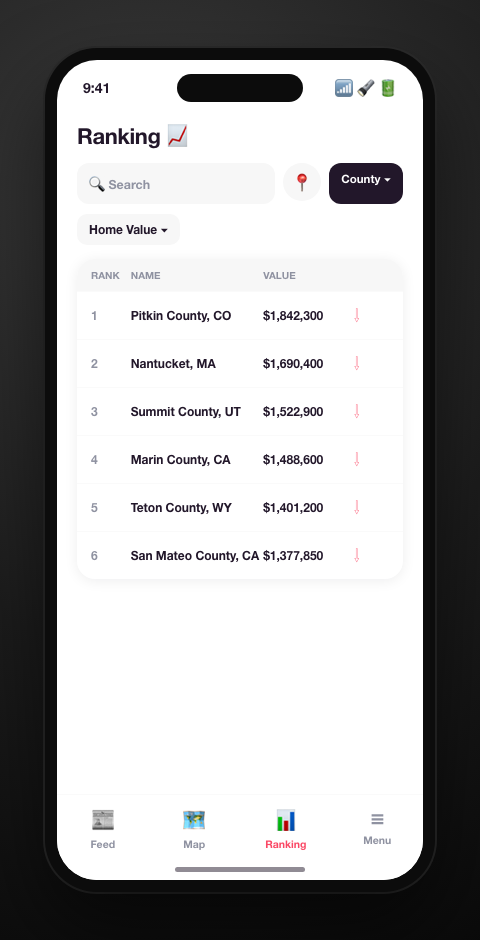This screenshot has height=940, width=480.
Task: Switch to the Map tab
Action: 194,830
